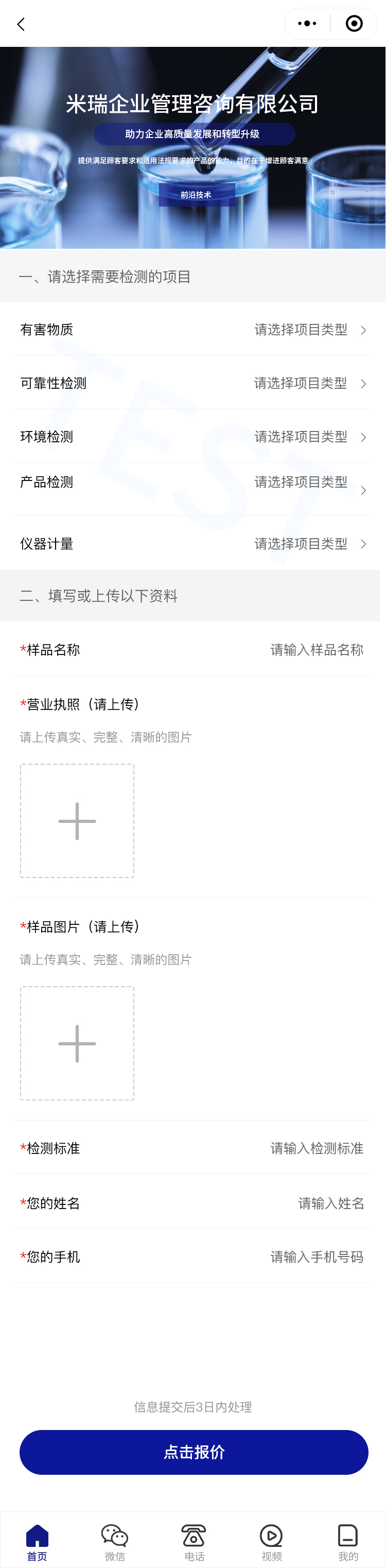Switch to the 视频 tab
The height and width of the screenshot is (1568, 386).
coord(271,1542)
